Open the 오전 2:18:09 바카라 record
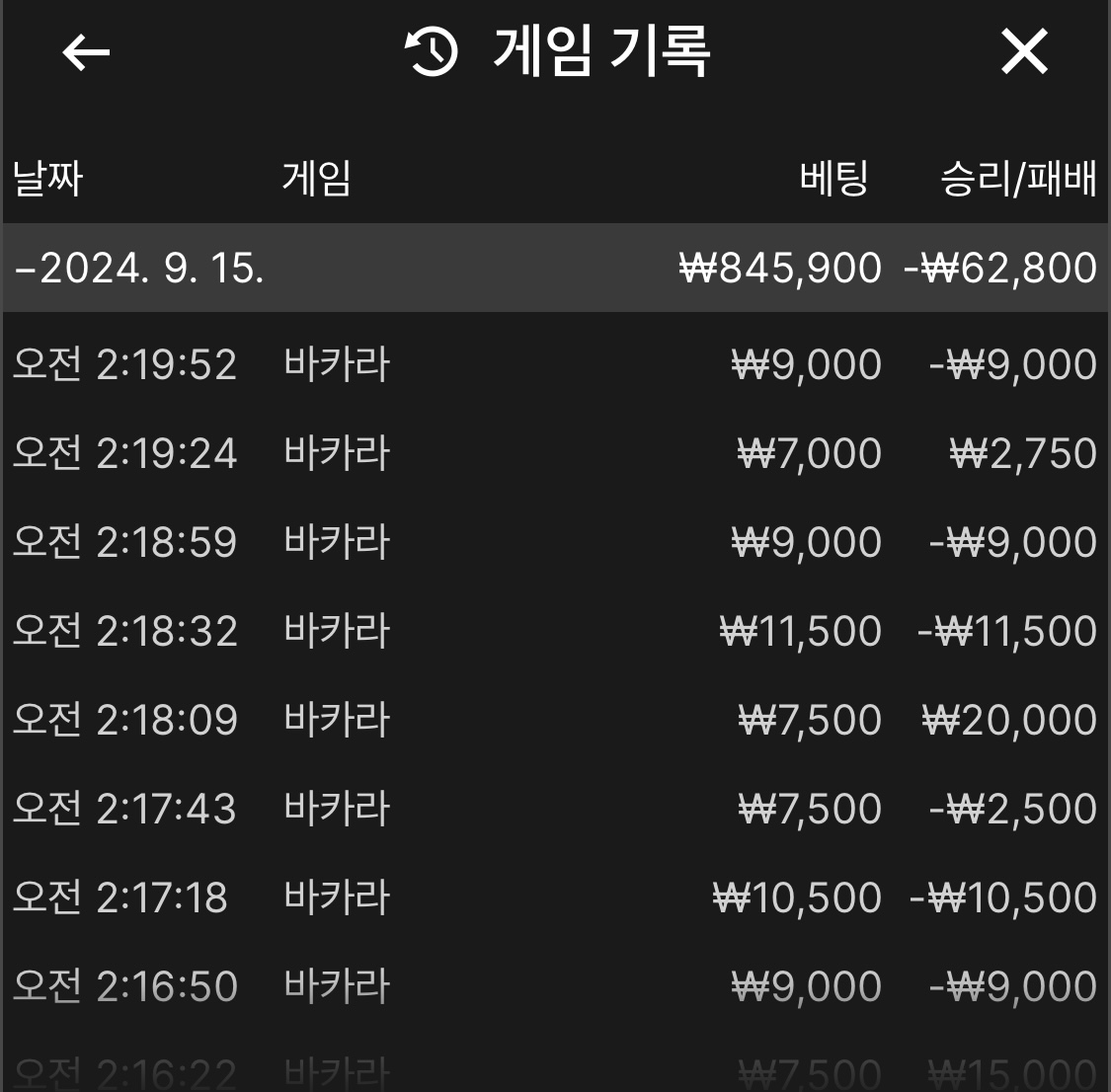The image size is (1111, 1092). click(x=555, y=720)
